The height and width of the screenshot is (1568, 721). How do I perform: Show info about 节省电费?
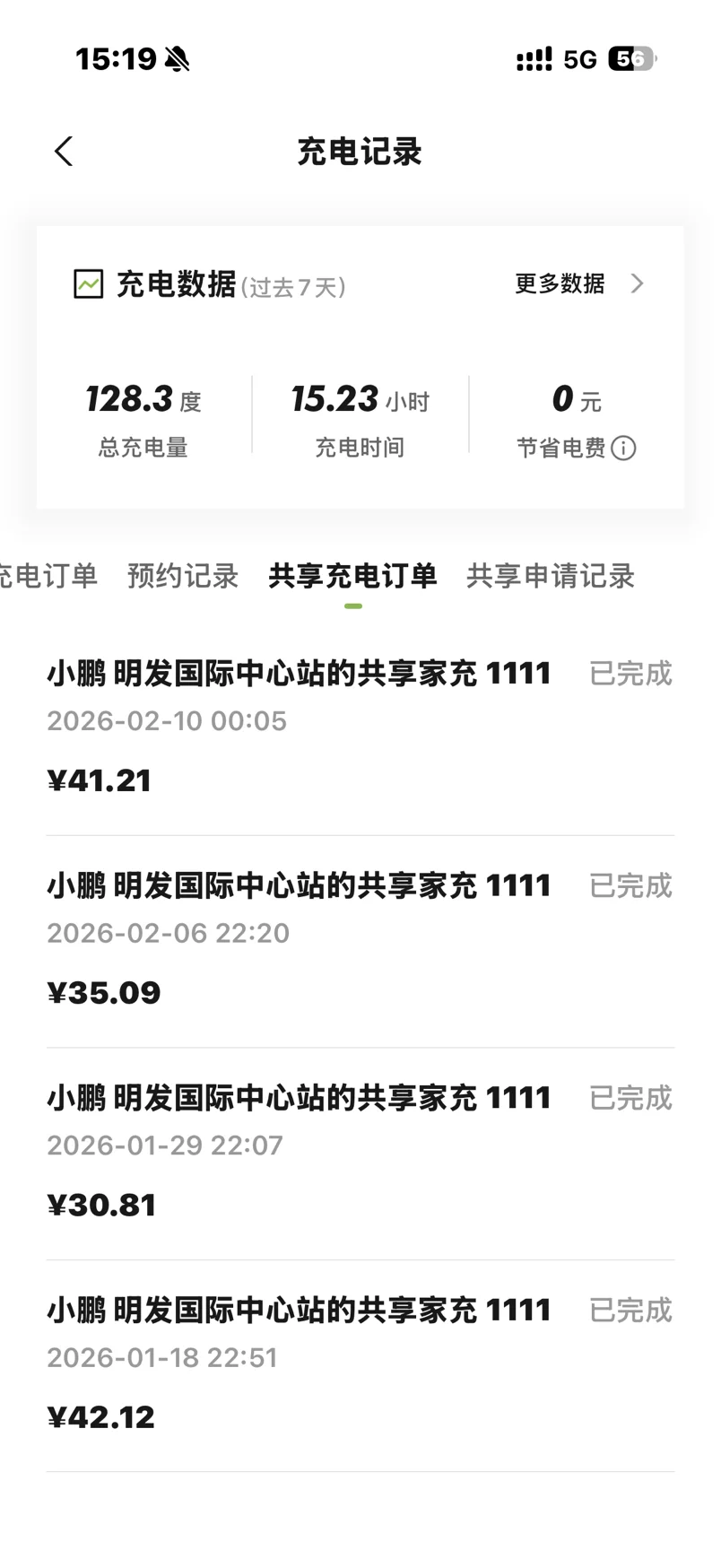tap(623, 448)
